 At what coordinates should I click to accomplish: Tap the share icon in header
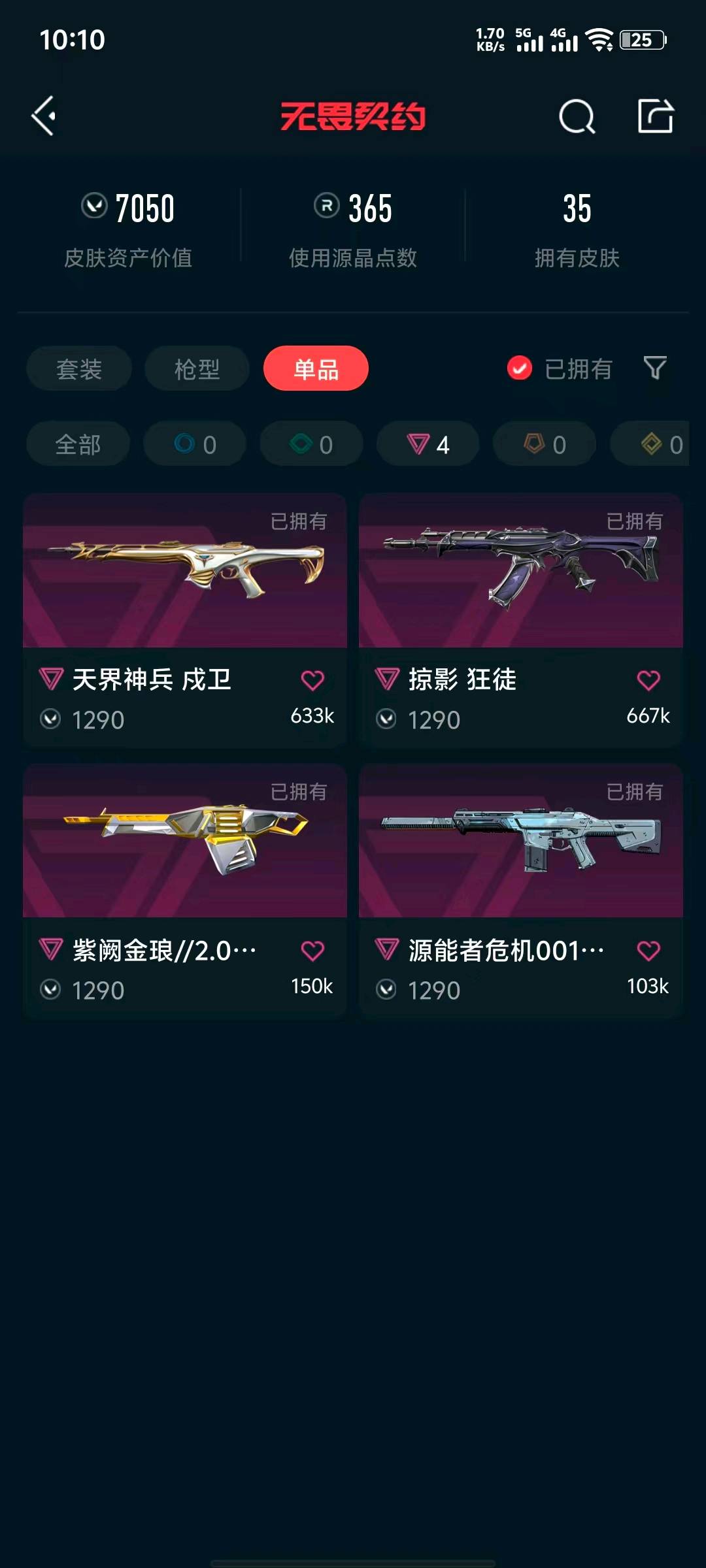point(655,116)
